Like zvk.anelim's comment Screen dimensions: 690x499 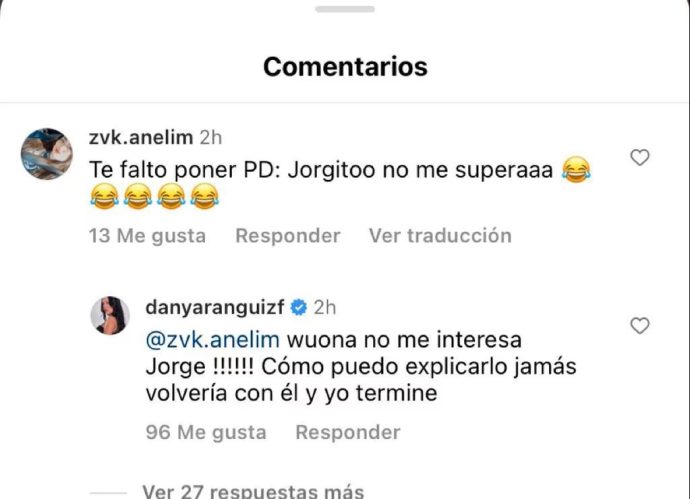click(x=640, y=157)
